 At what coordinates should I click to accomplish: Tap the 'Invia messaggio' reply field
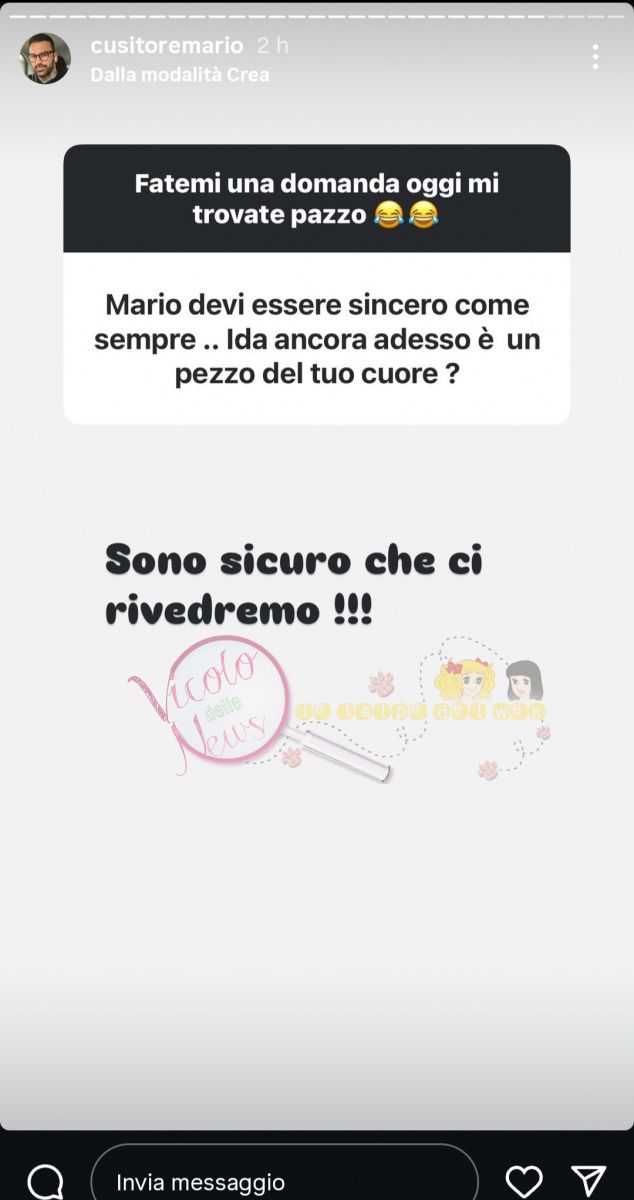pos(284,1181)
